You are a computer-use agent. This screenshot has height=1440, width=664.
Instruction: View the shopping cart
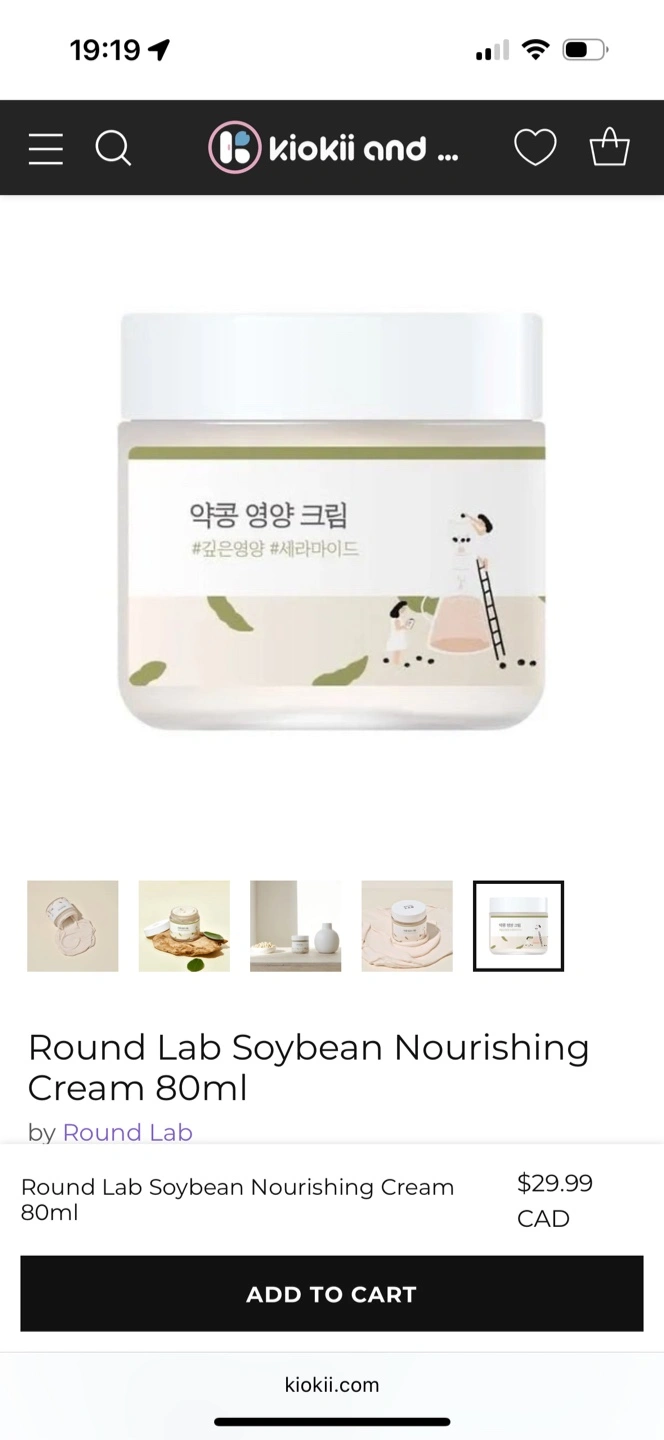609,148
